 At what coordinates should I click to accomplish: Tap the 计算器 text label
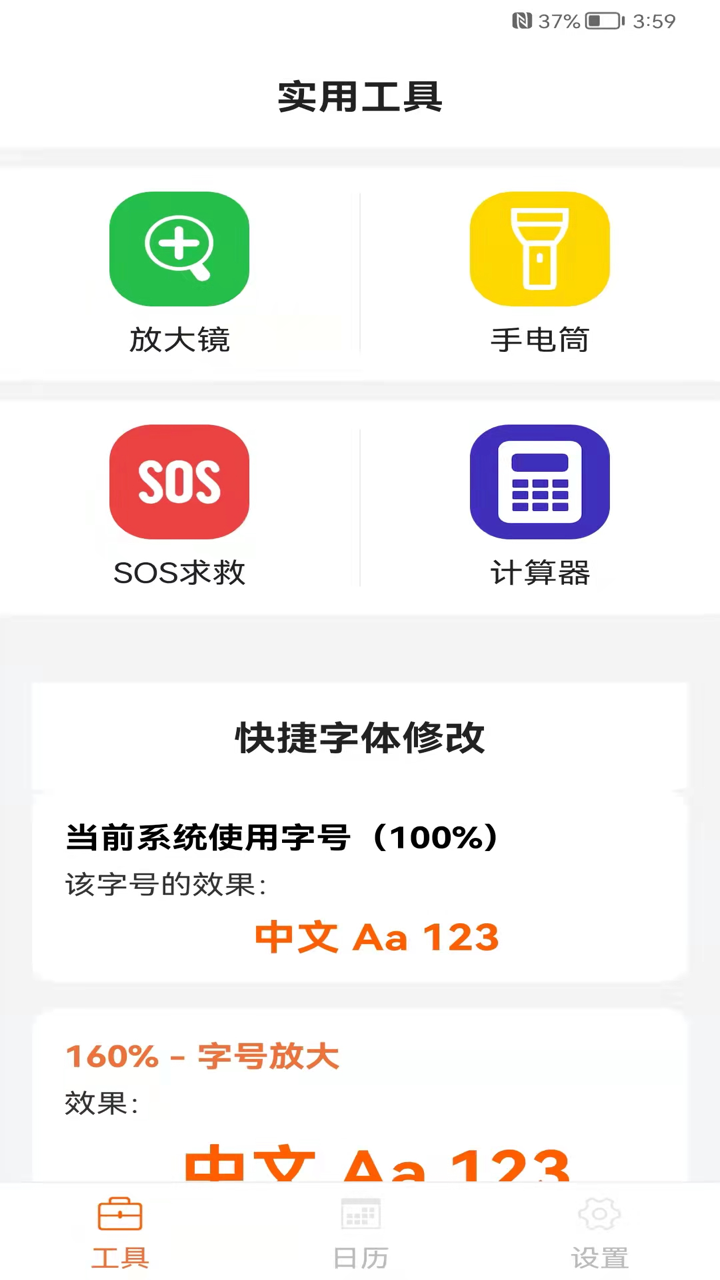(540, 573)
